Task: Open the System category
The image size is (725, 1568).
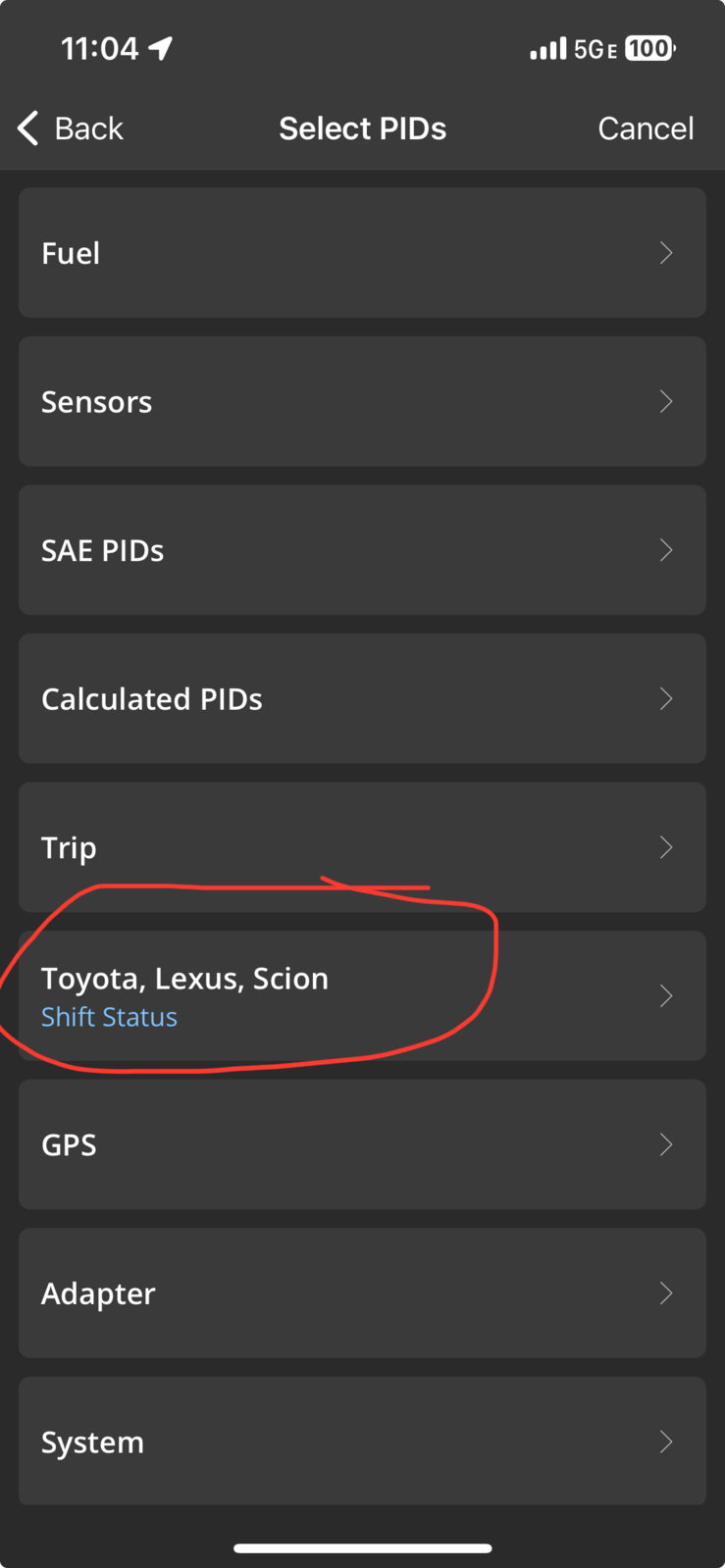Action: point(362,1441)
